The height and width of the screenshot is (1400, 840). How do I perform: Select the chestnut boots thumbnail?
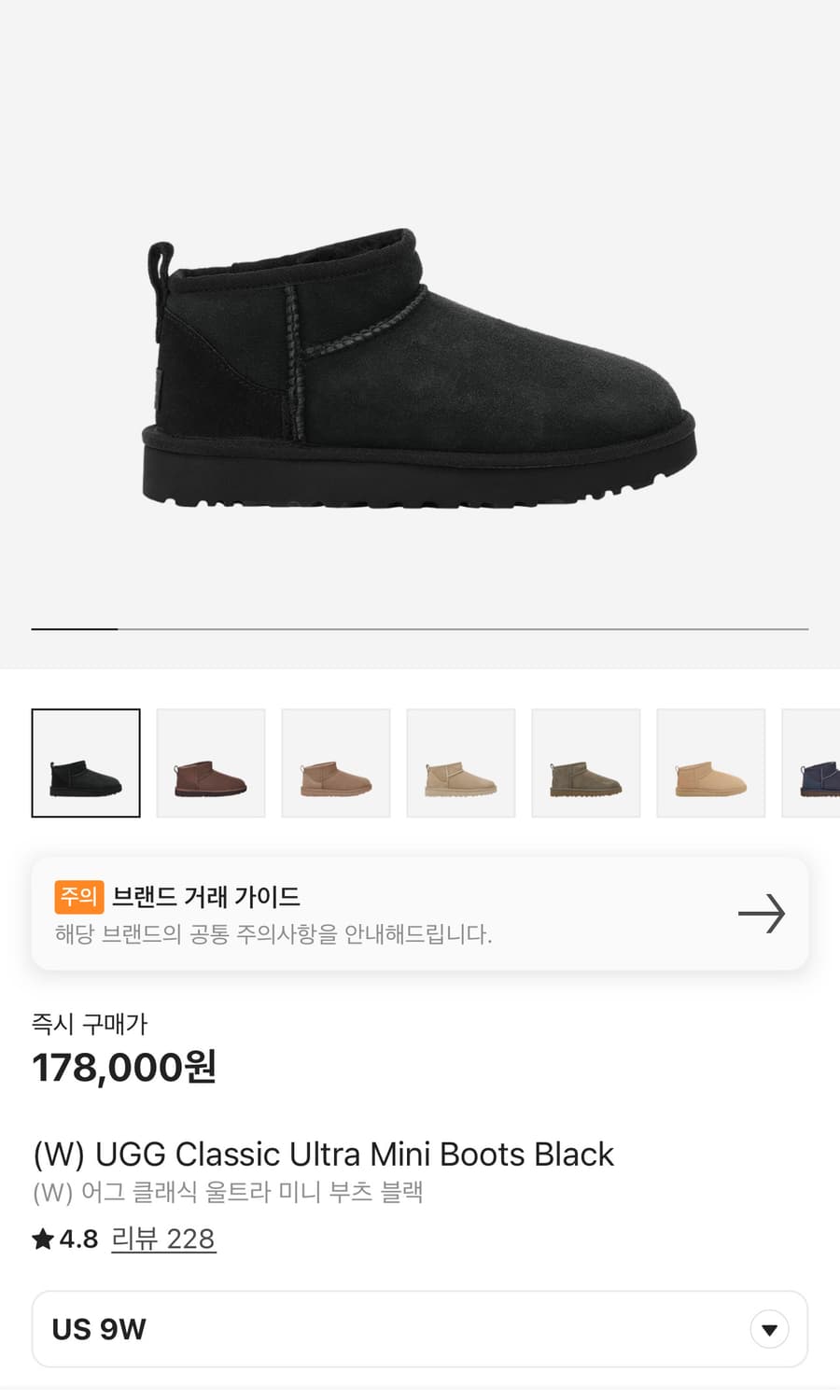pyautogui.click(x=336, y=763)
